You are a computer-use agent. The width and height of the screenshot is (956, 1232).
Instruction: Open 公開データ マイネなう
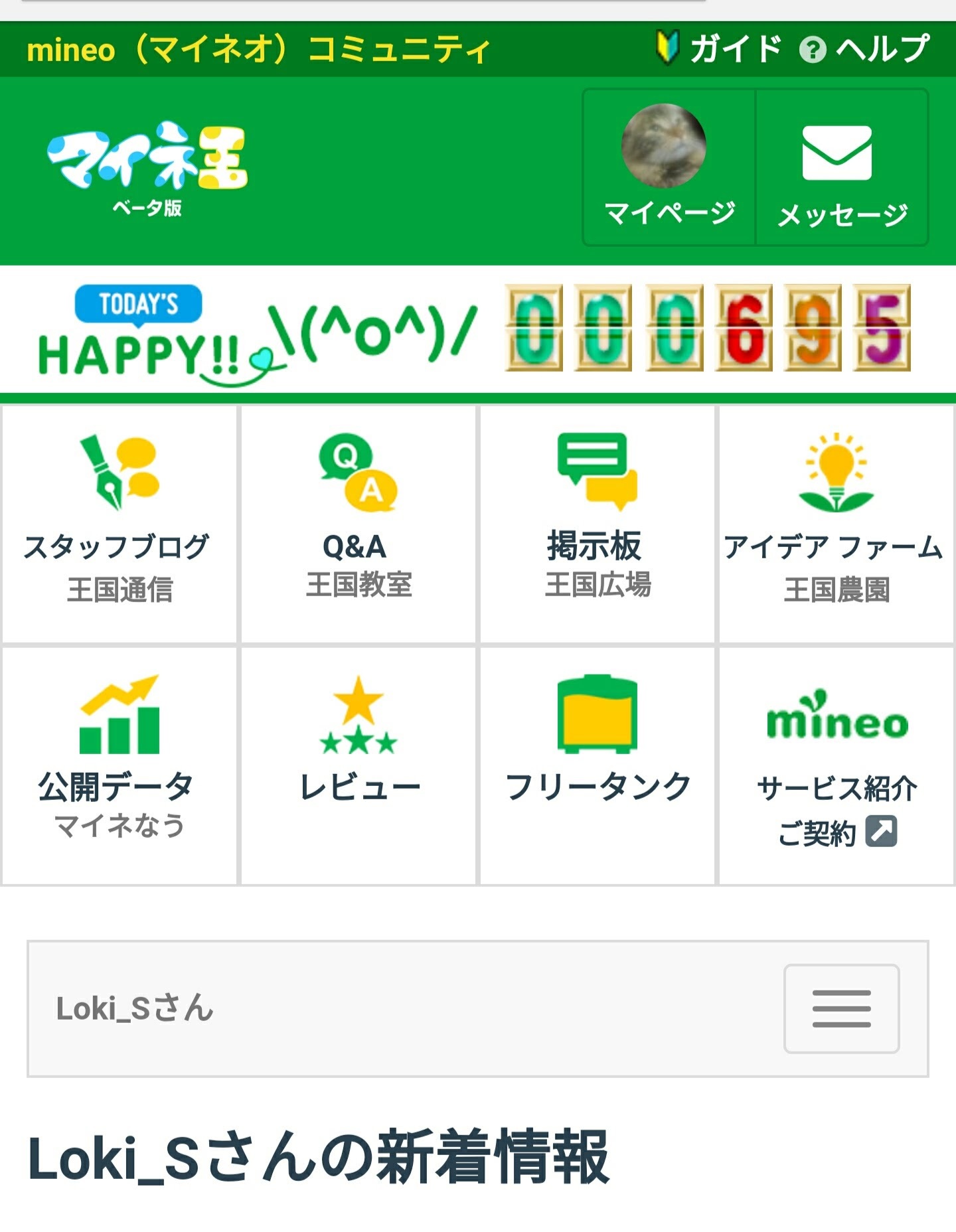click(x=119, y=766)
